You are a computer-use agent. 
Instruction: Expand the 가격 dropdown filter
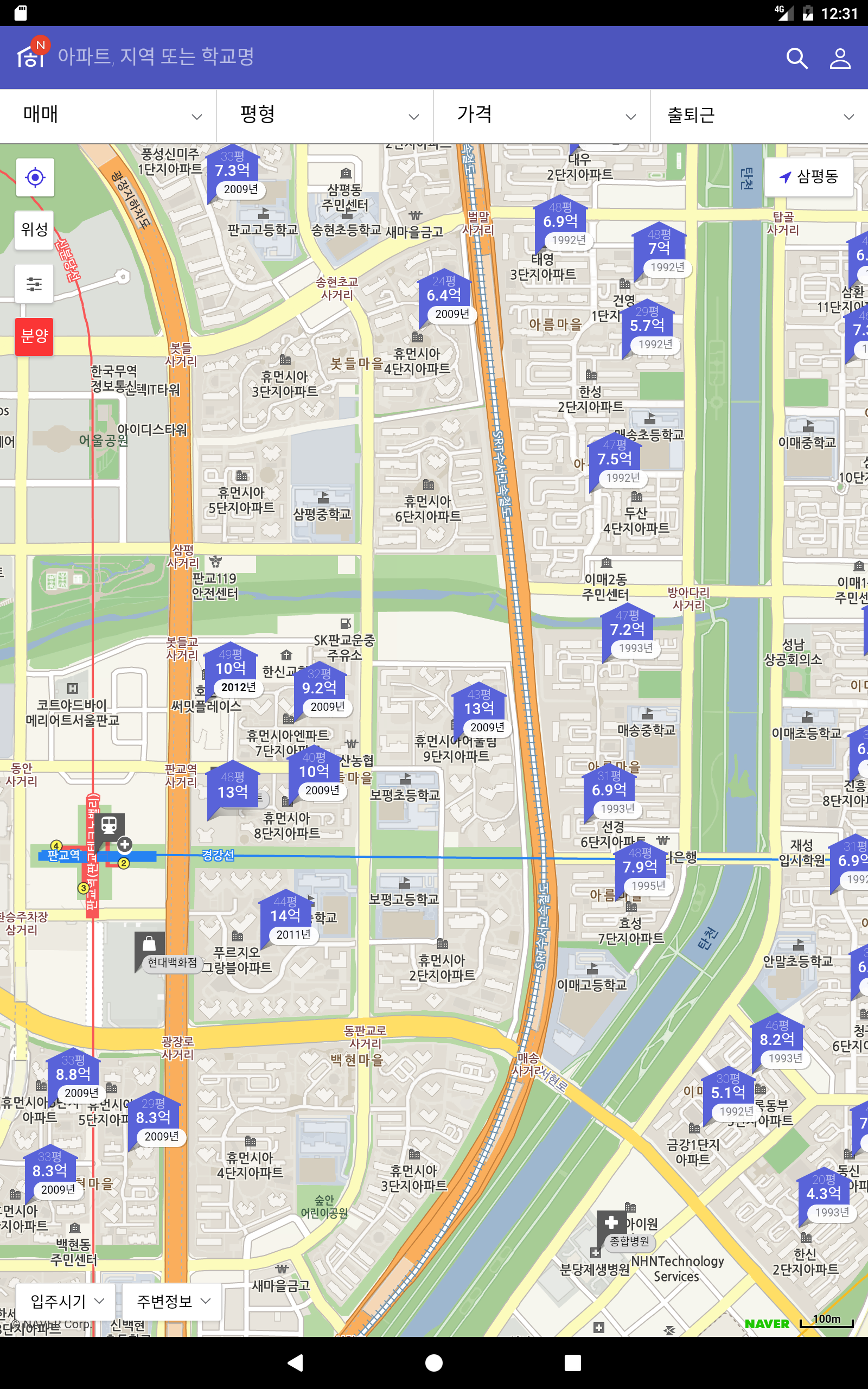[x=542, y=116]
